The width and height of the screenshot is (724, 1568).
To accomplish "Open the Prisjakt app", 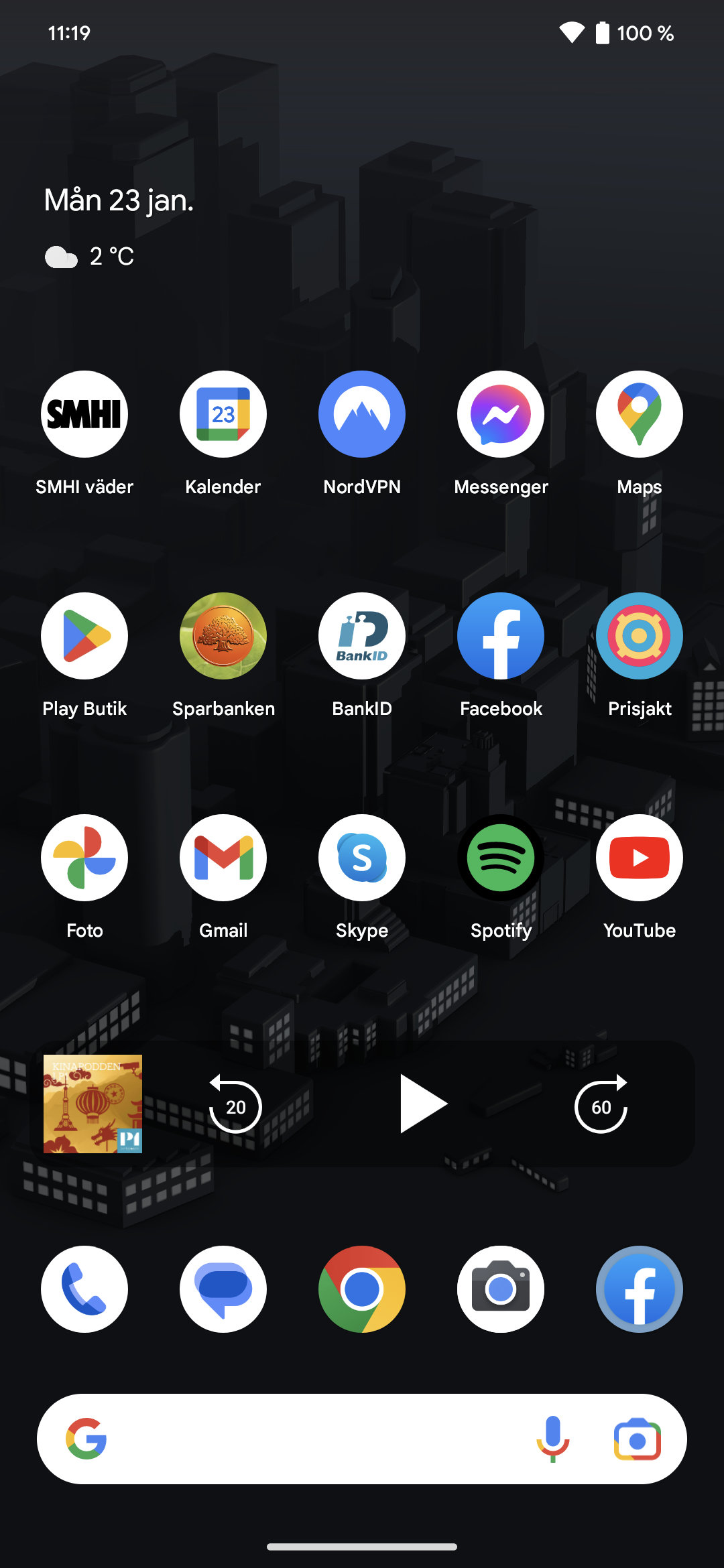I will 640,636.
